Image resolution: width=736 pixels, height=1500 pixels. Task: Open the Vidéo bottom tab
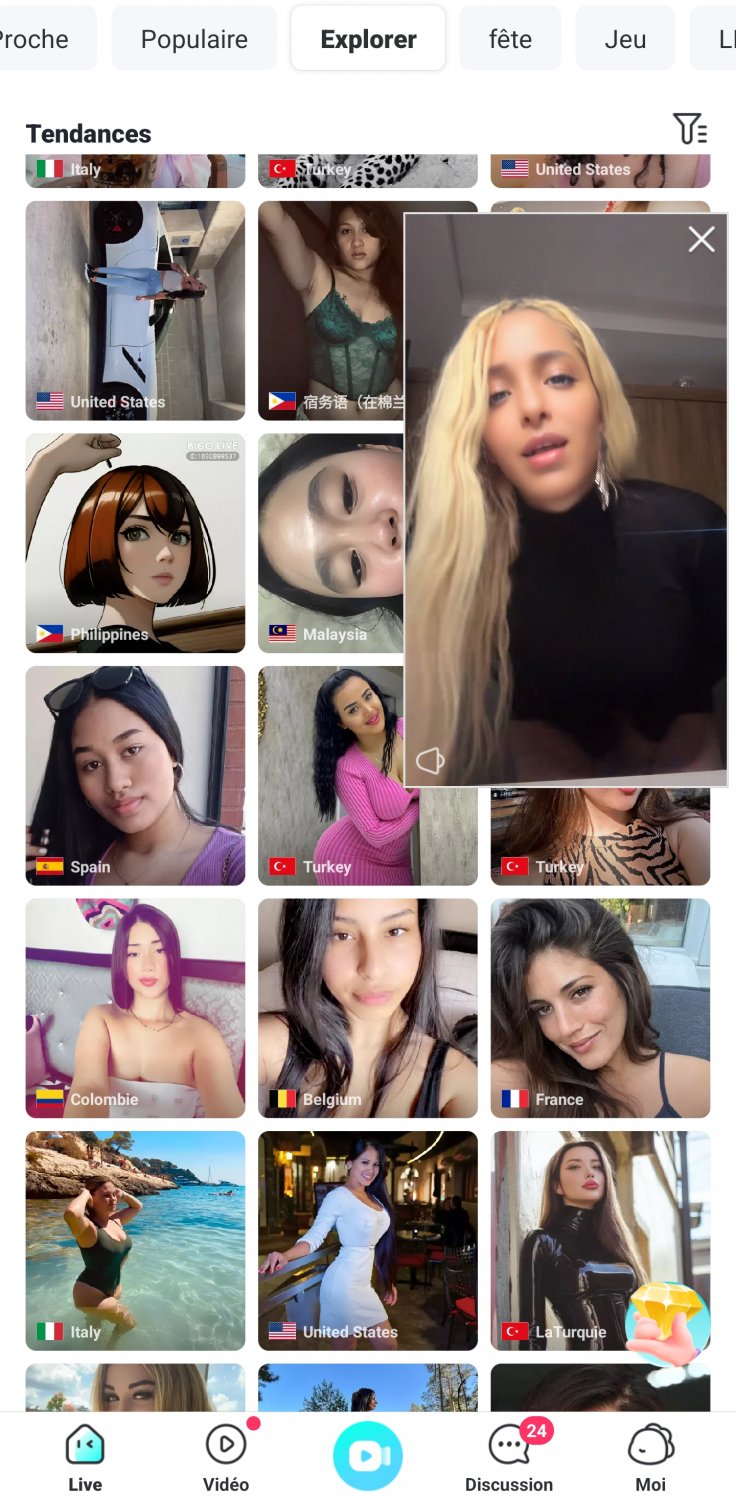tap(226, 1458)
